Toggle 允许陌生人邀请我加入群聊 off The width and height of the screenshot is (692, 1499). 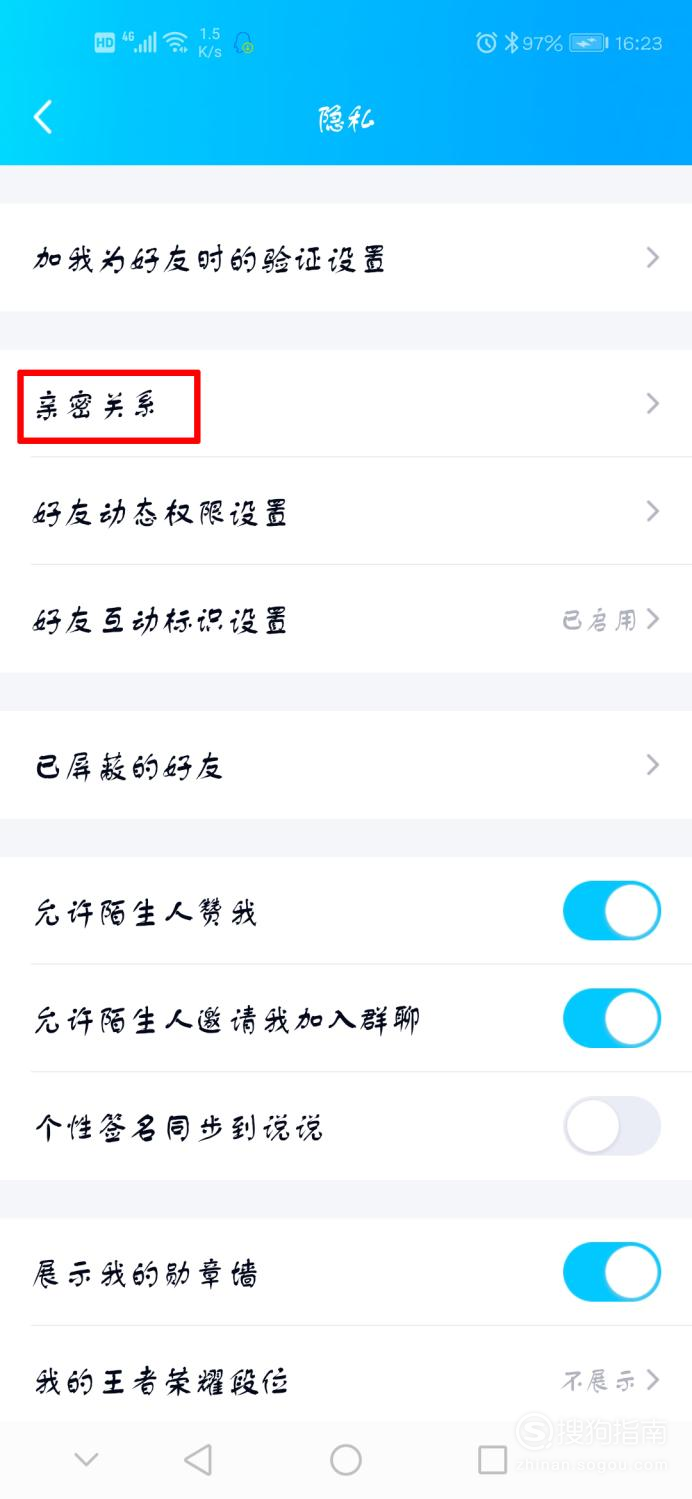point(612,1019)
